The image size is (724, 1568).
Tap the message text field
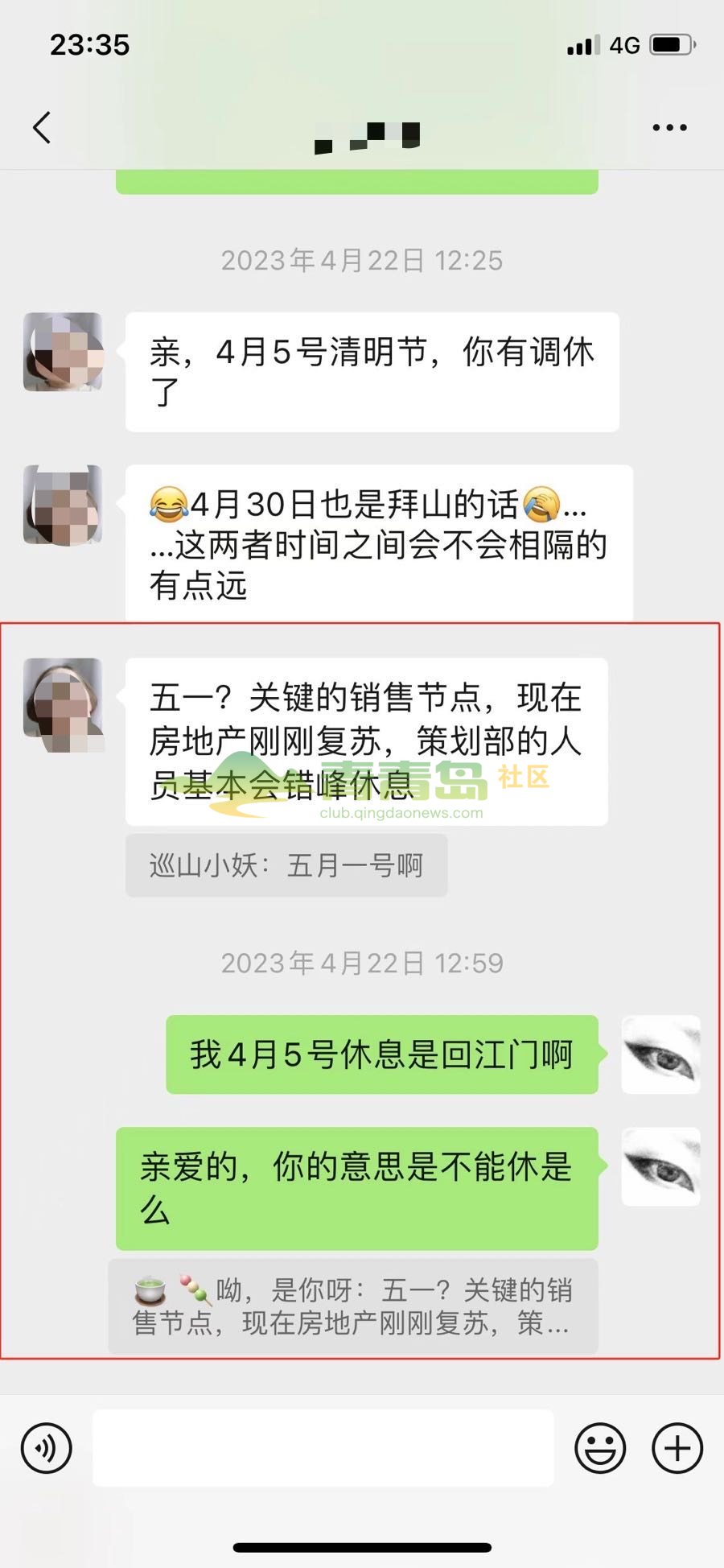tap(323, 1448)
